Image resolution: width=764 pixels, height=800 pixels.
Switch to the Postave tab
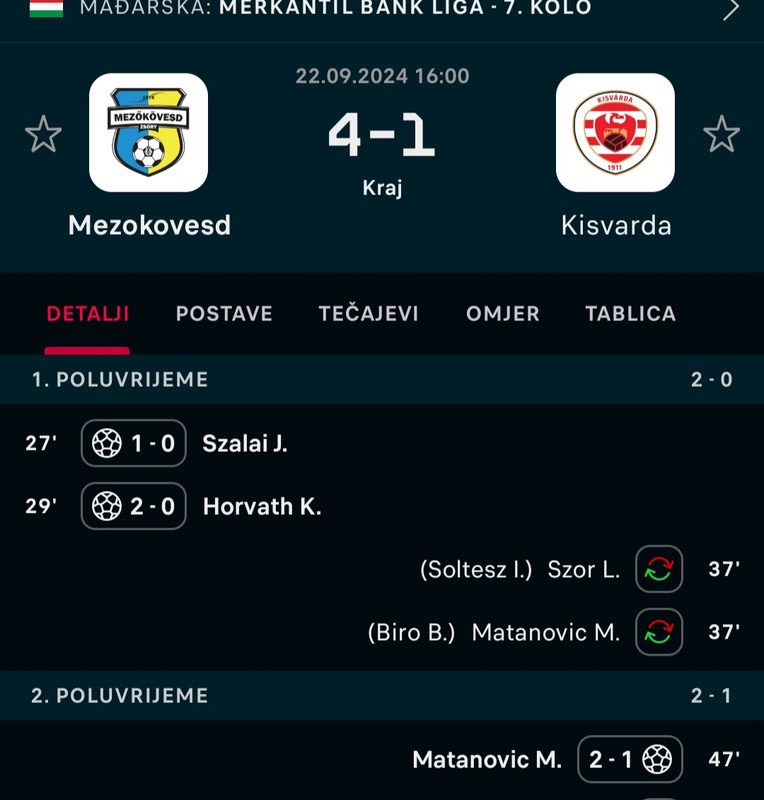[x=224, y=314]
